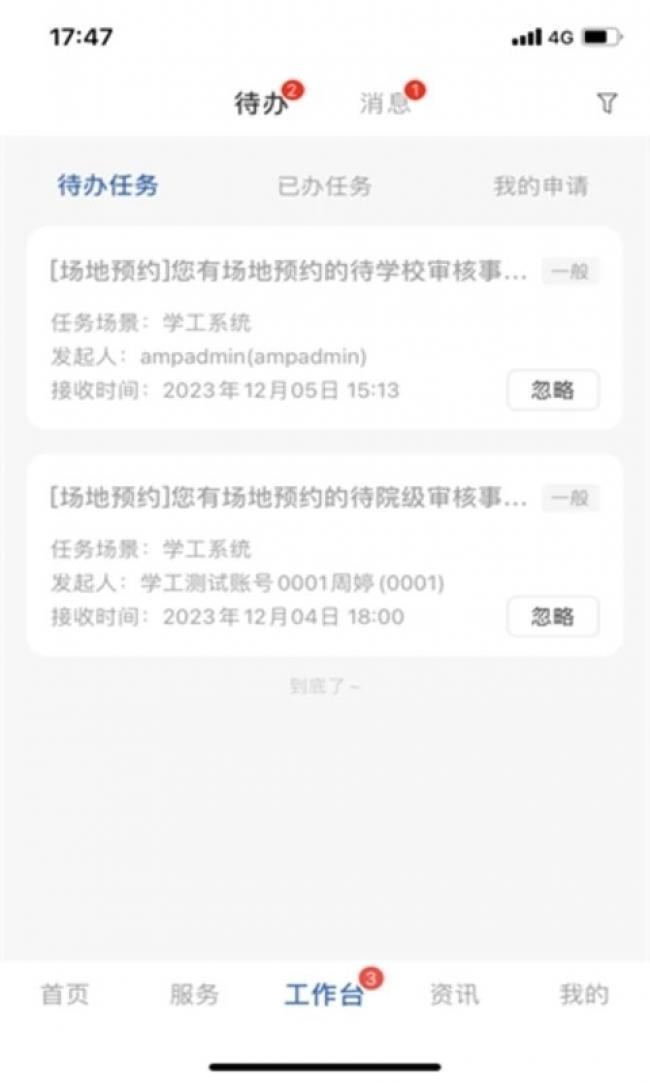Viewport: 650px width, 1083px height.
Task: Ignore the task from ampadmin
Action: click(x=553, y=390)
